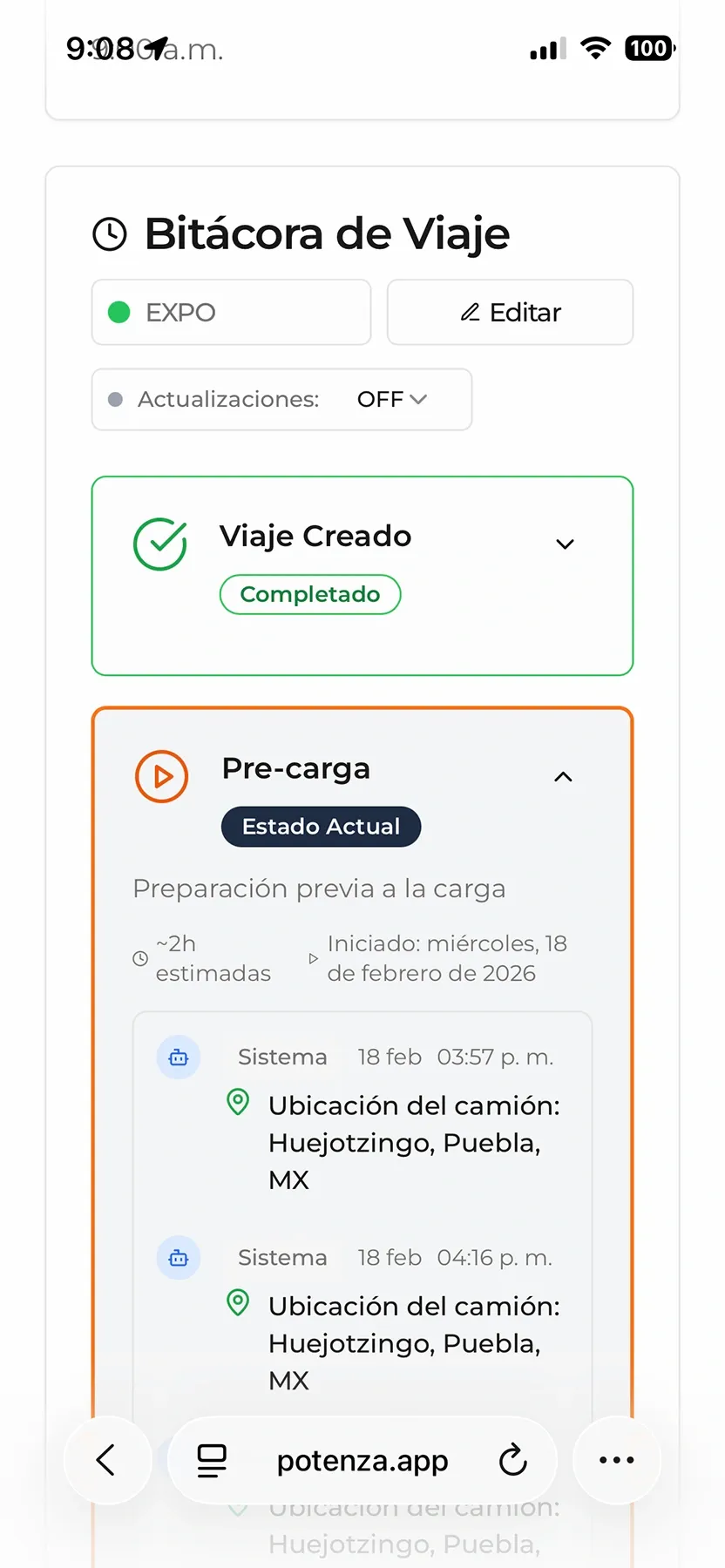This screenshot has height=1568, width=725.
Task: Open the browser's three-dot menu
Action: 616,1460
